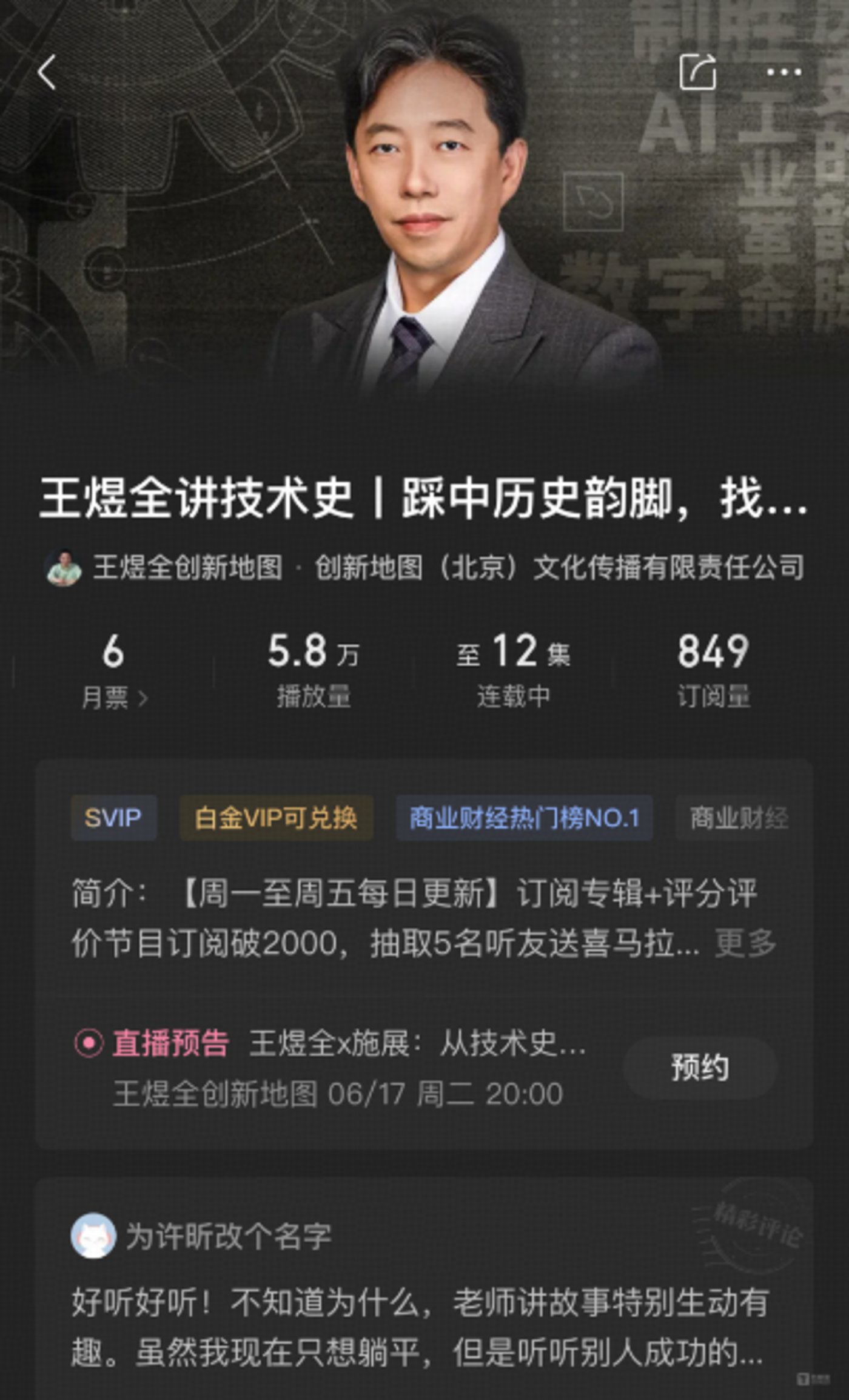Tap the SVIP tag

tap(113, 818)
